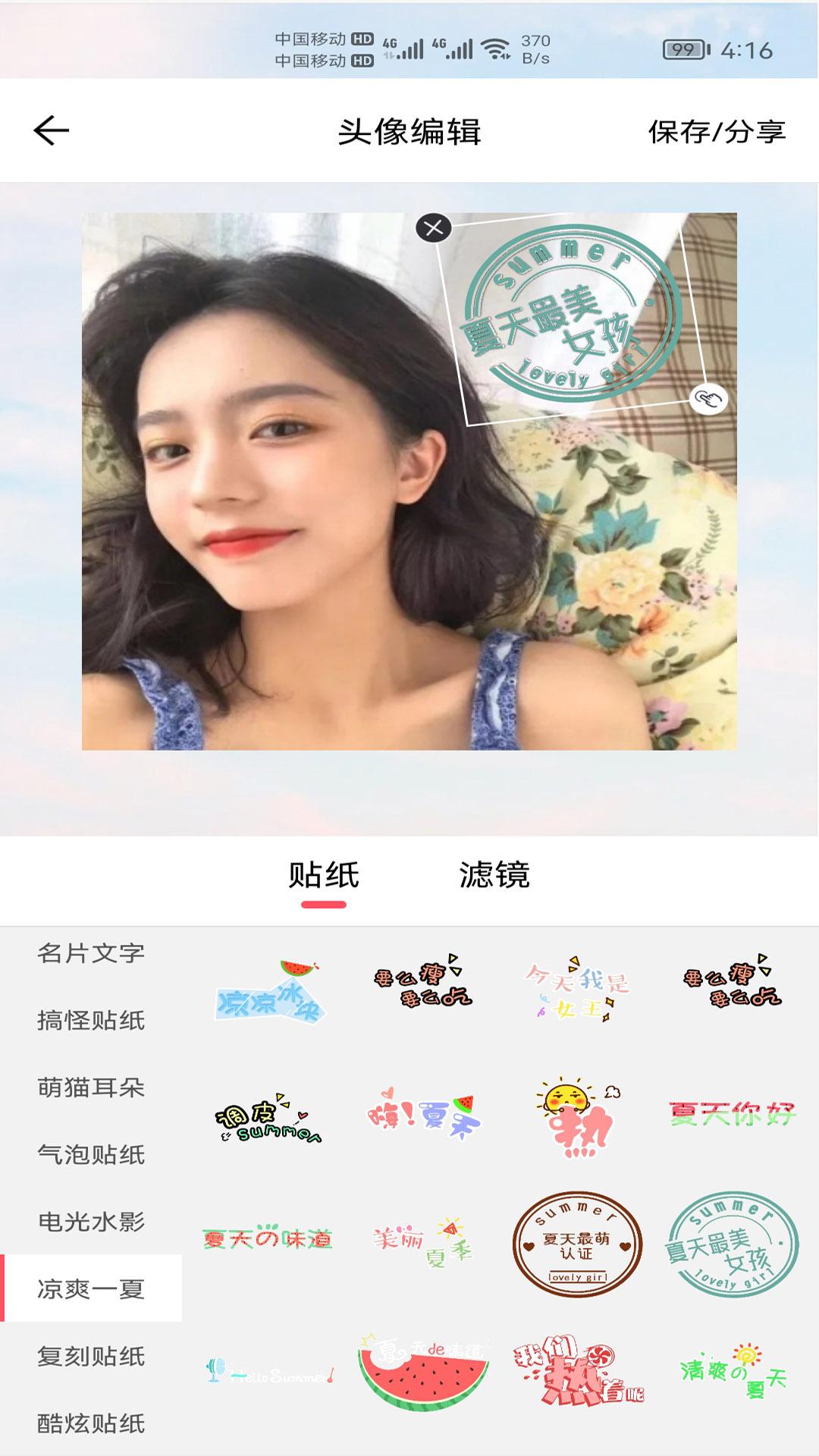Image resolution: width=819 pixels, height=1456 pixels.
Task: Add the brown 夏天最萌认证 stamp sticker
Action: [578, 1244]
